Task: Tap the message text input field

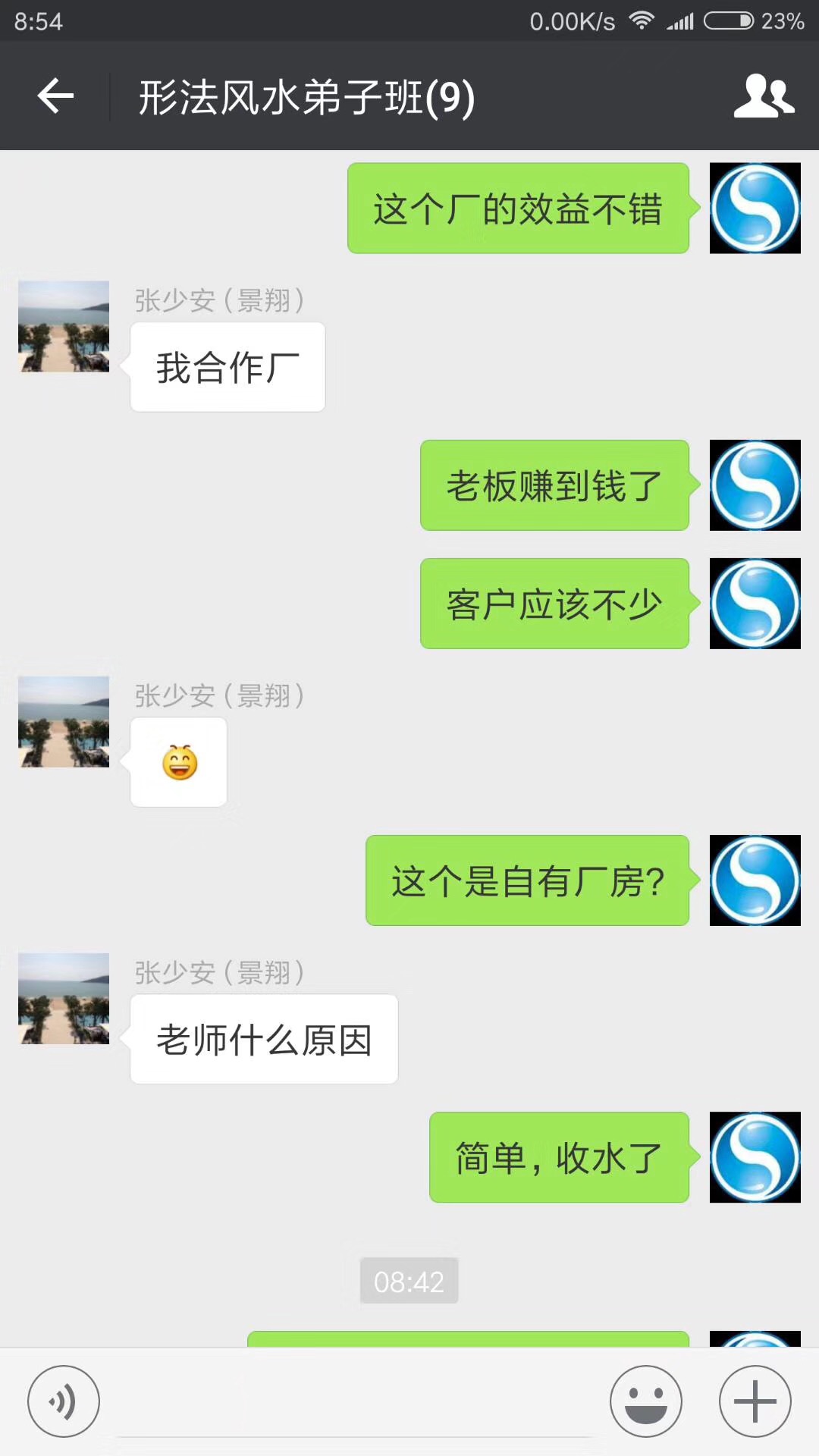Action: click(x=355, y=1403)
